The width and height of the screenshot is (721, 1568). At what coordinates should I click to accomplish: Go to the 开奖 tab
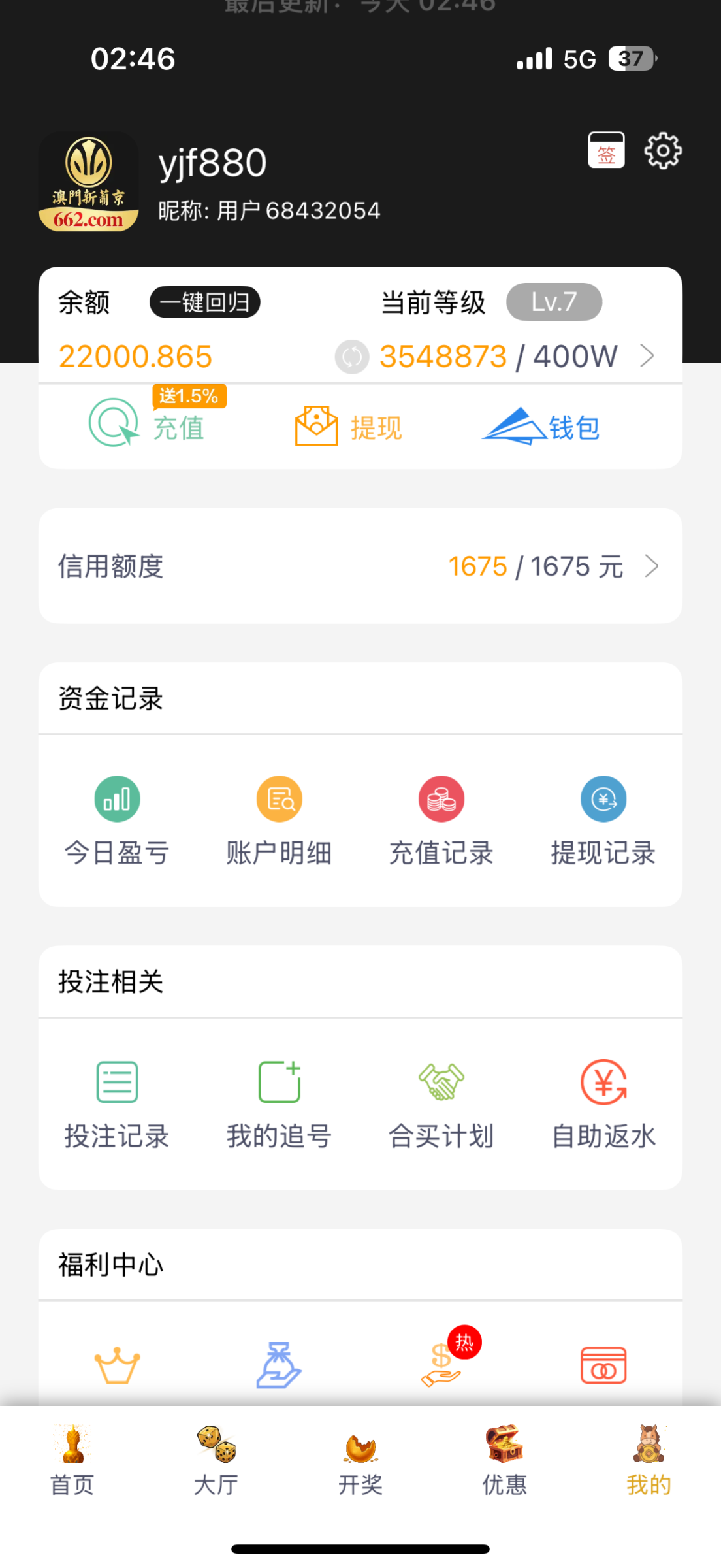pyautogui.click(x=360, y=1461)
